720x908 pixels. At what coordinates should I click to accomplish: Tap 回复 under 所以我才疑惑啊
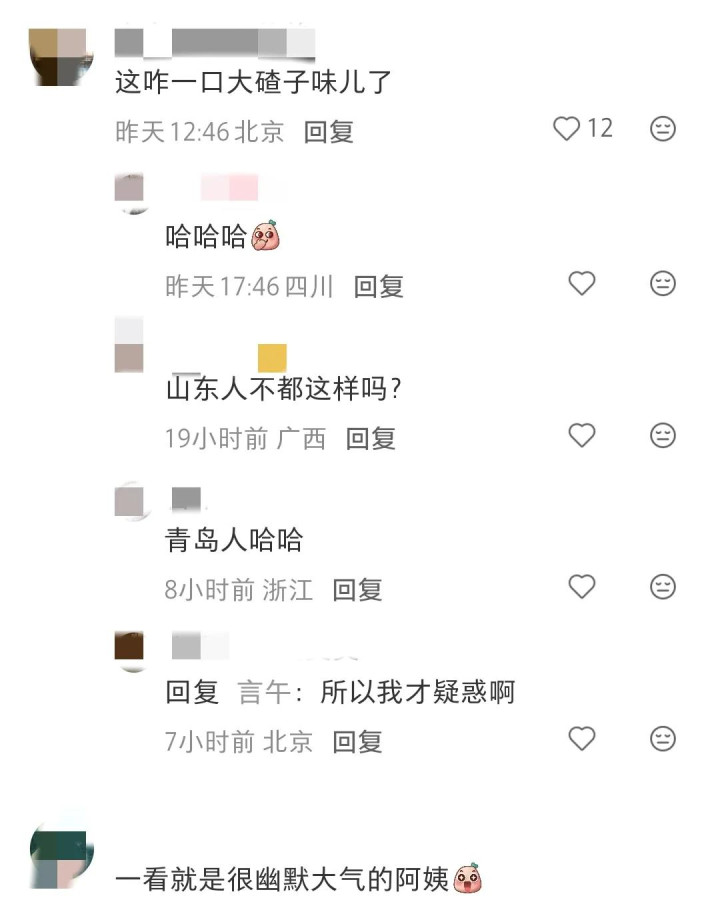(x=358, y=742)
